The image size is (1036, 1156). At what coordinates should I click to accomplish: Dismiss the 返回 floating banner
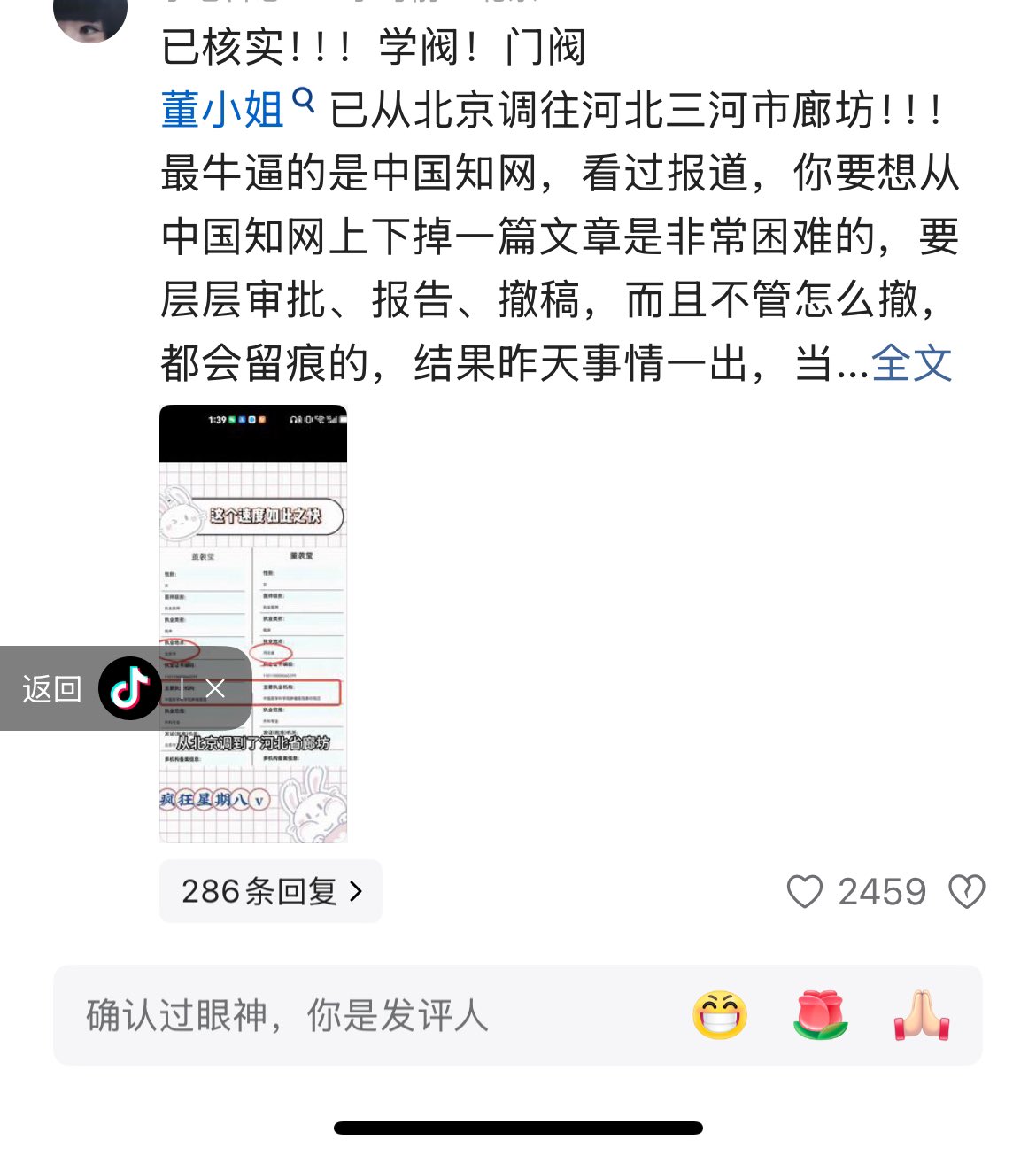point(215,688)
